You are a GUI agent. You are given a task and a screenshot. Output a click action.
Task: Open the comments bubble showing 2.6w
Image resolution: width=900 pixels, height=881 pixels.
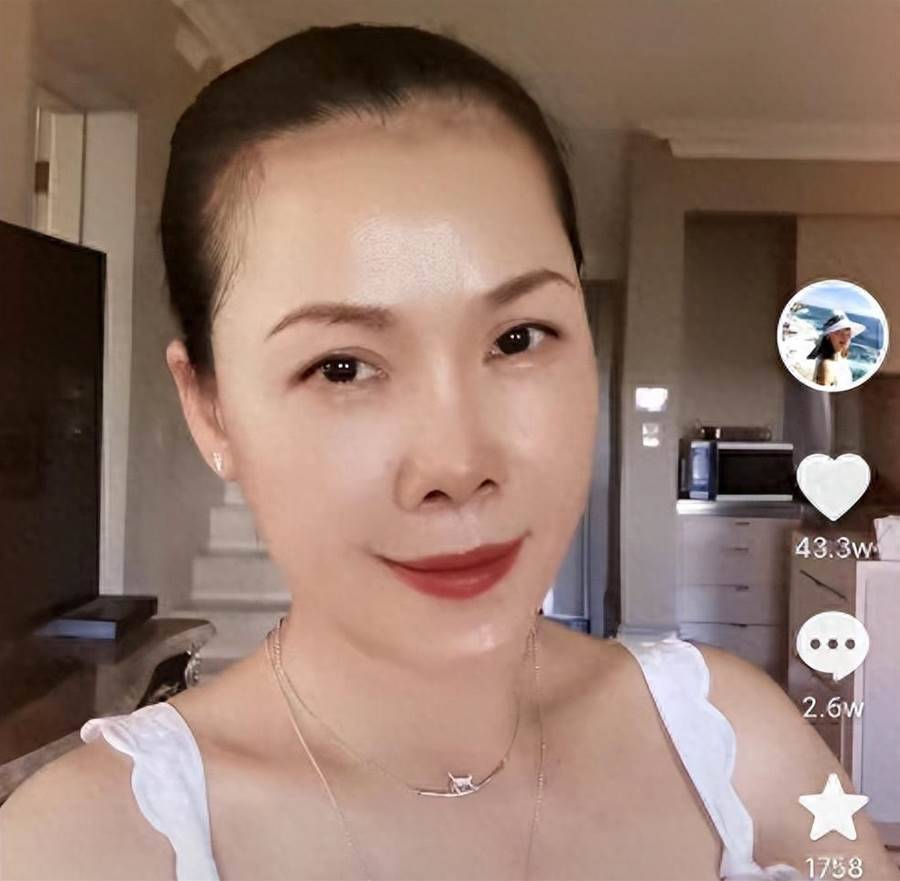coord(832,646)
